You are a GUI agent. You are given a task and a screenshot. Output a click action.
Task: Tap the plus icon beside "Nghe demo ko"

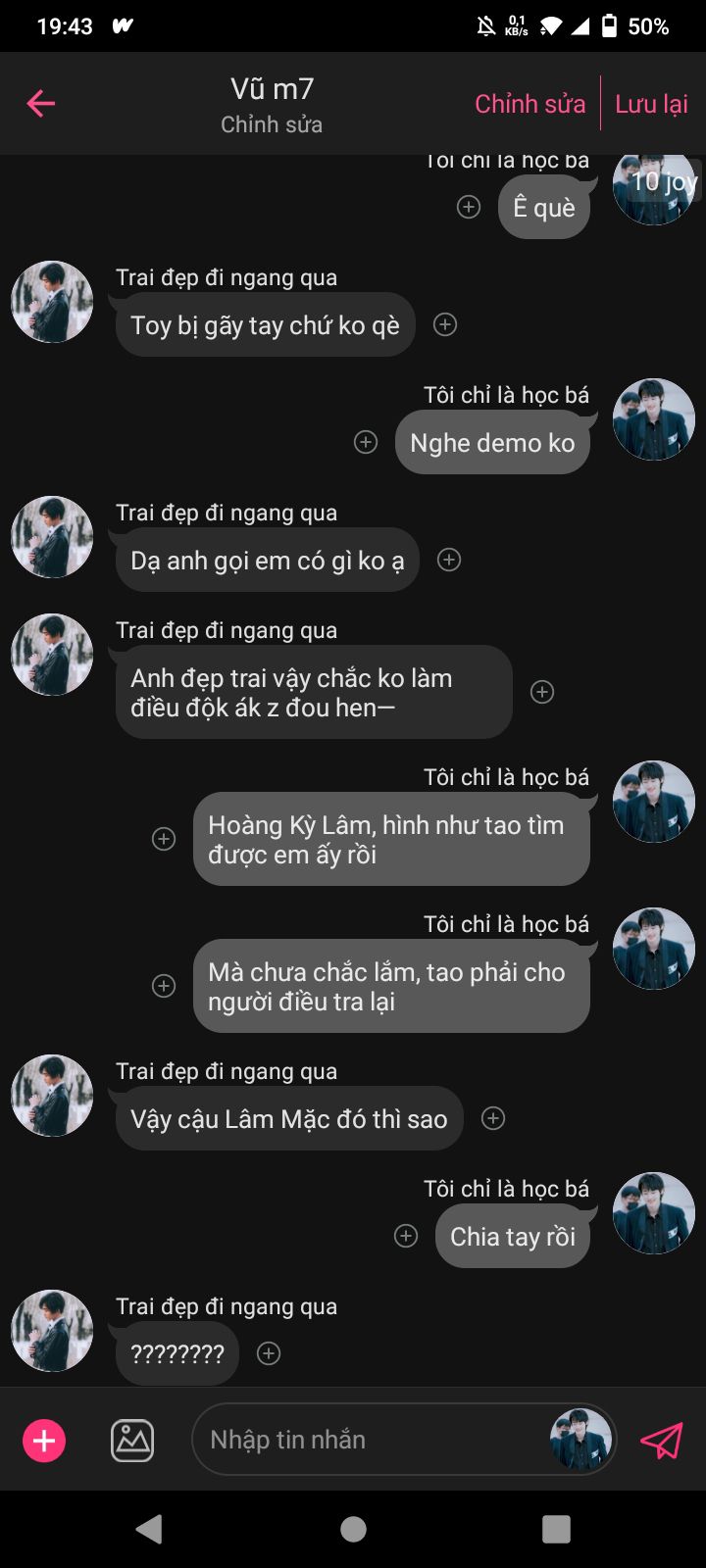click(366, 442)
